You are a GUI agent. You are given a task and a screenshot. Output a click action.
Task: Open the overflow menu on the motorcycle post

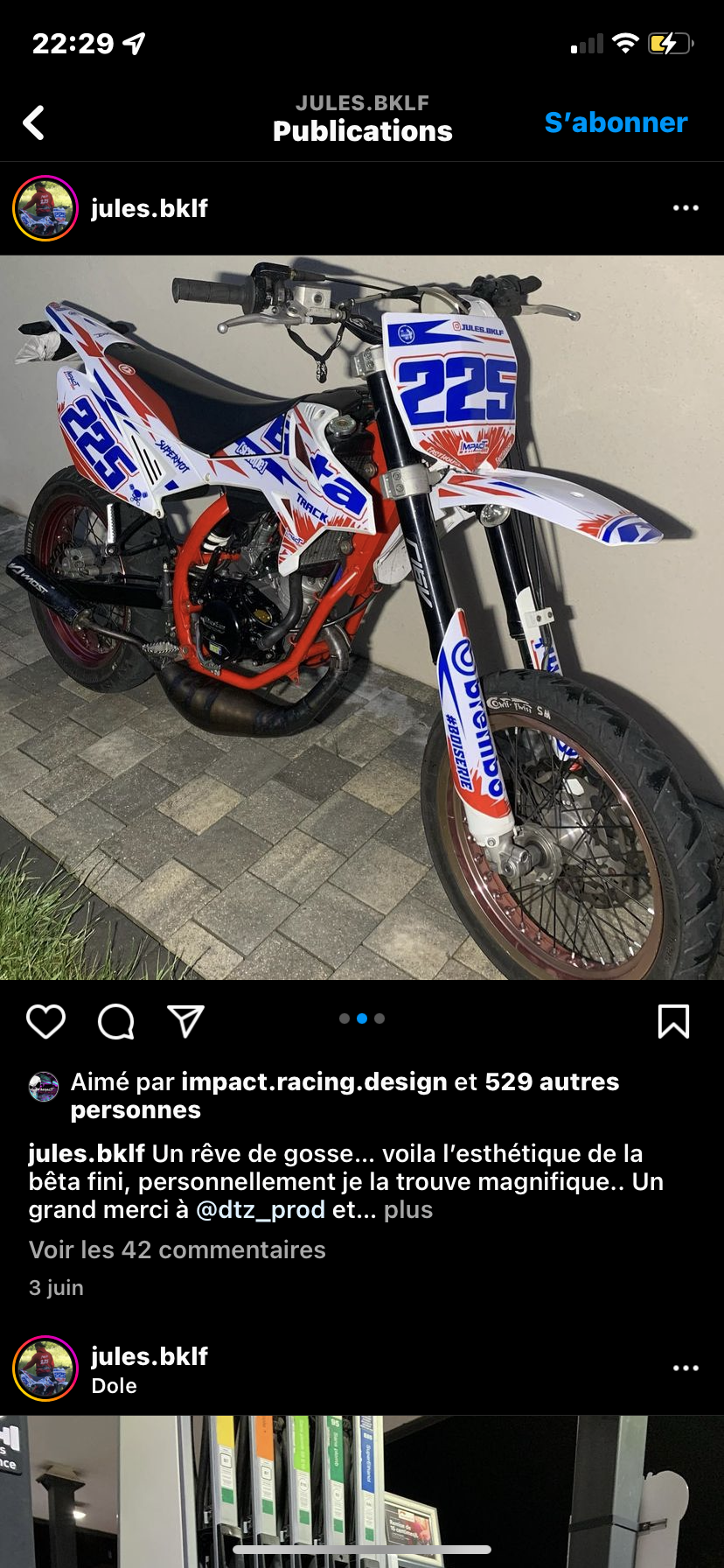[686, 208]
